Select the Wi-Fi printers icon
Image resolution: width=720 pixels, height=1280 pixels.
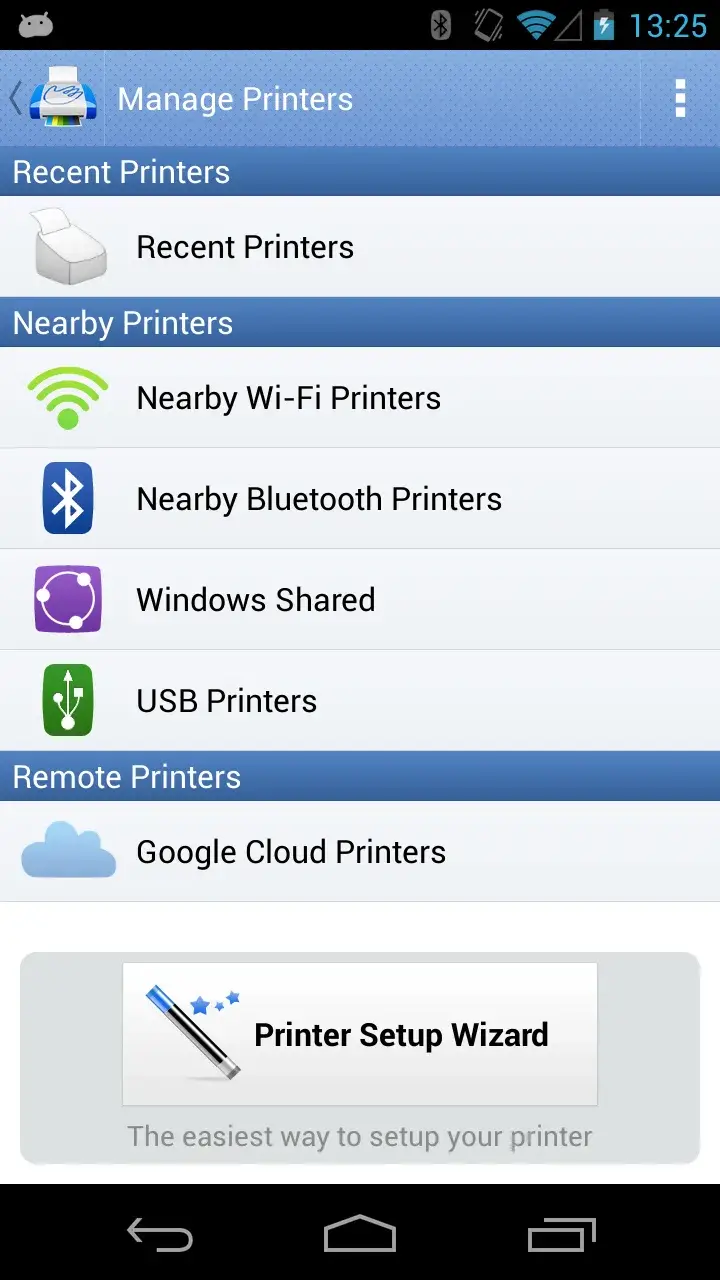click(x=67, y=396)
